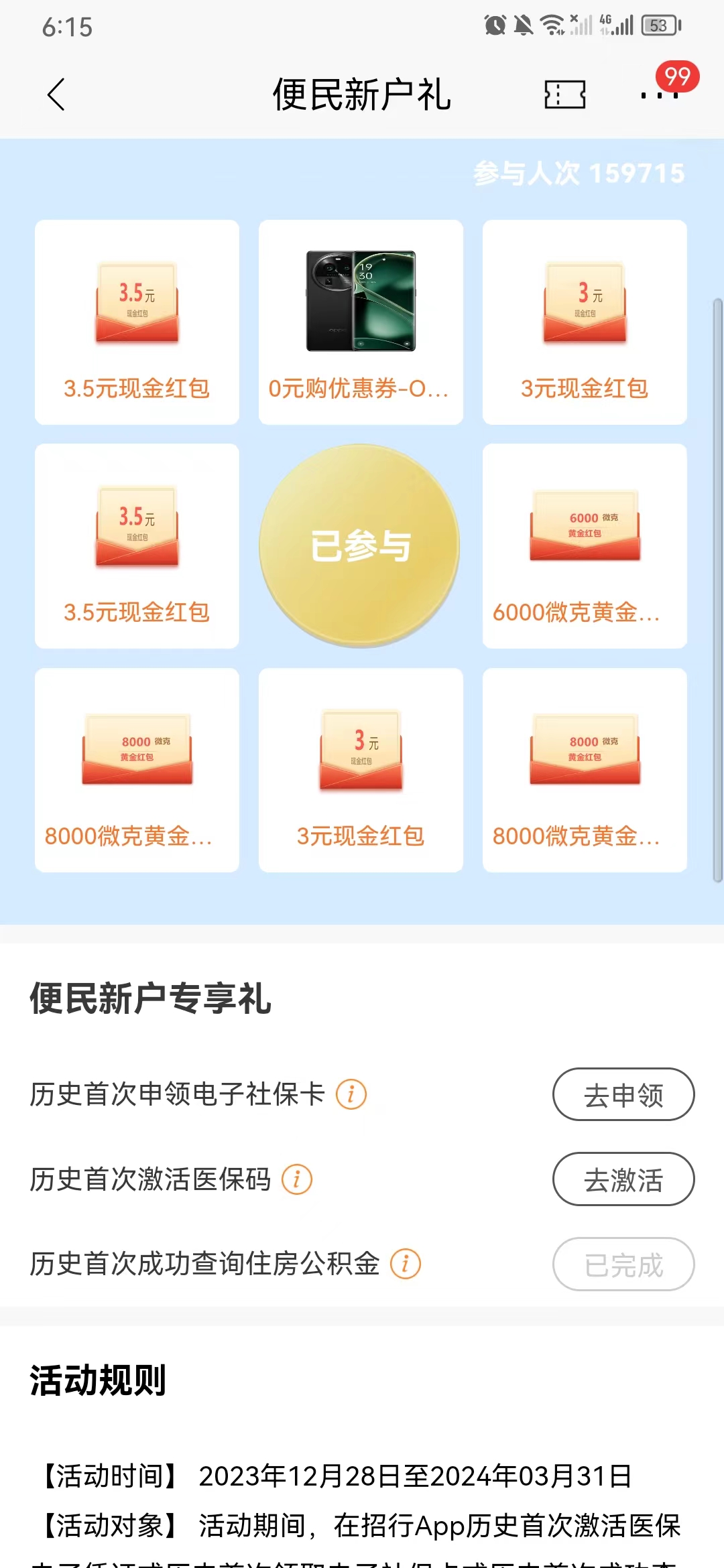This screenshot has width=724, height=1568.
Task: Tap the info icon beside 历史首次激活医保码
Action: point(298,1178)
